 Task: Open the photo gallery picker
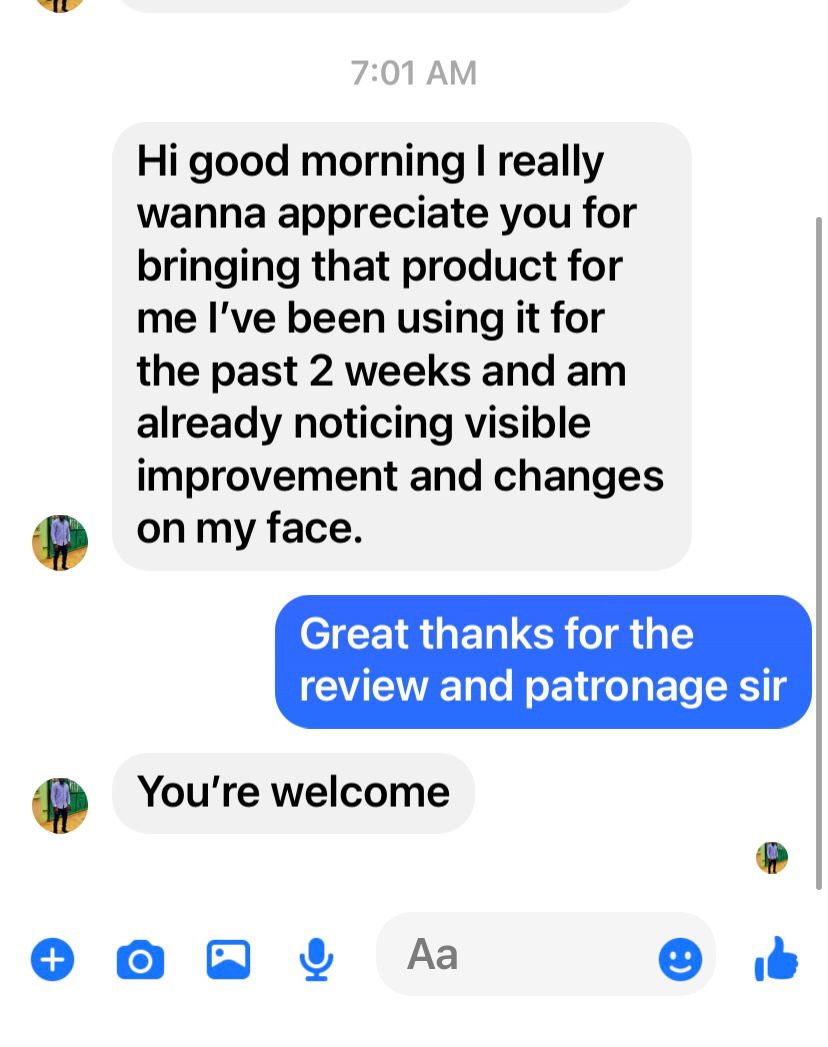pos(228,959)
